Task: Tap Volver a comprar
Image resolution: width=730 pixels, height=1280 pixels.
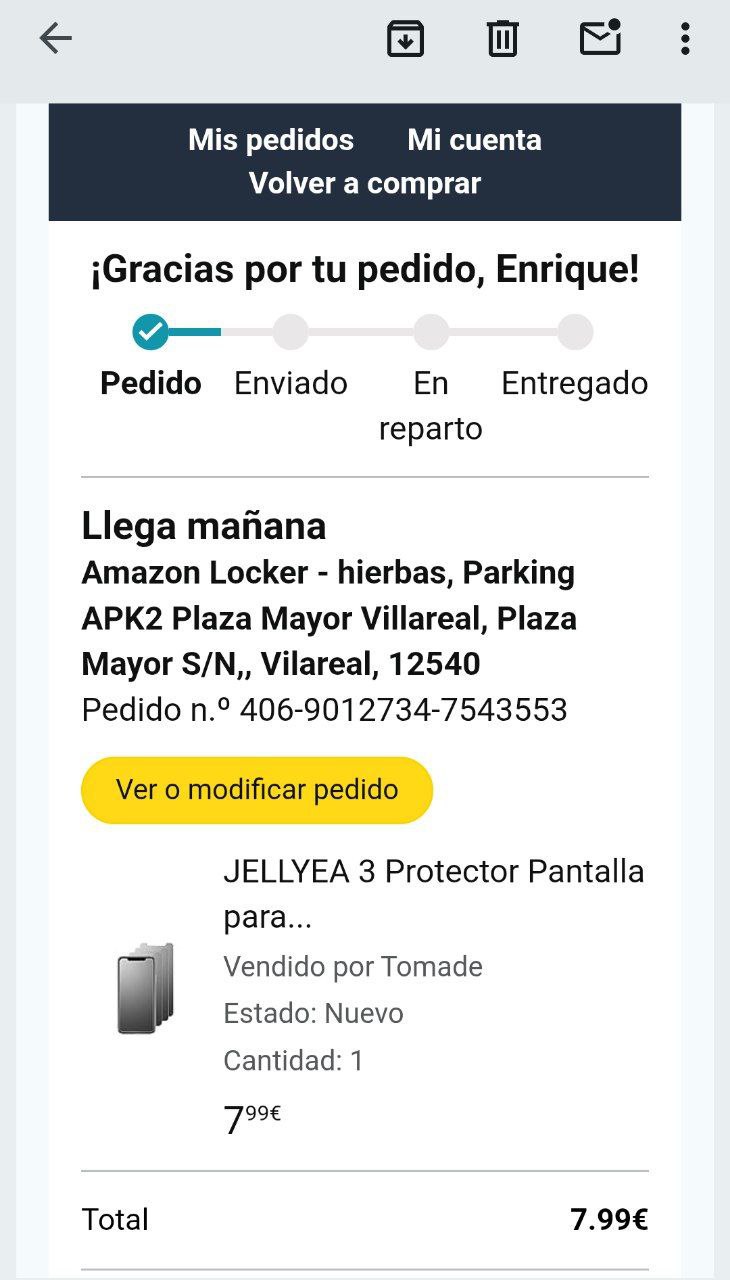Action: (365, 184)
